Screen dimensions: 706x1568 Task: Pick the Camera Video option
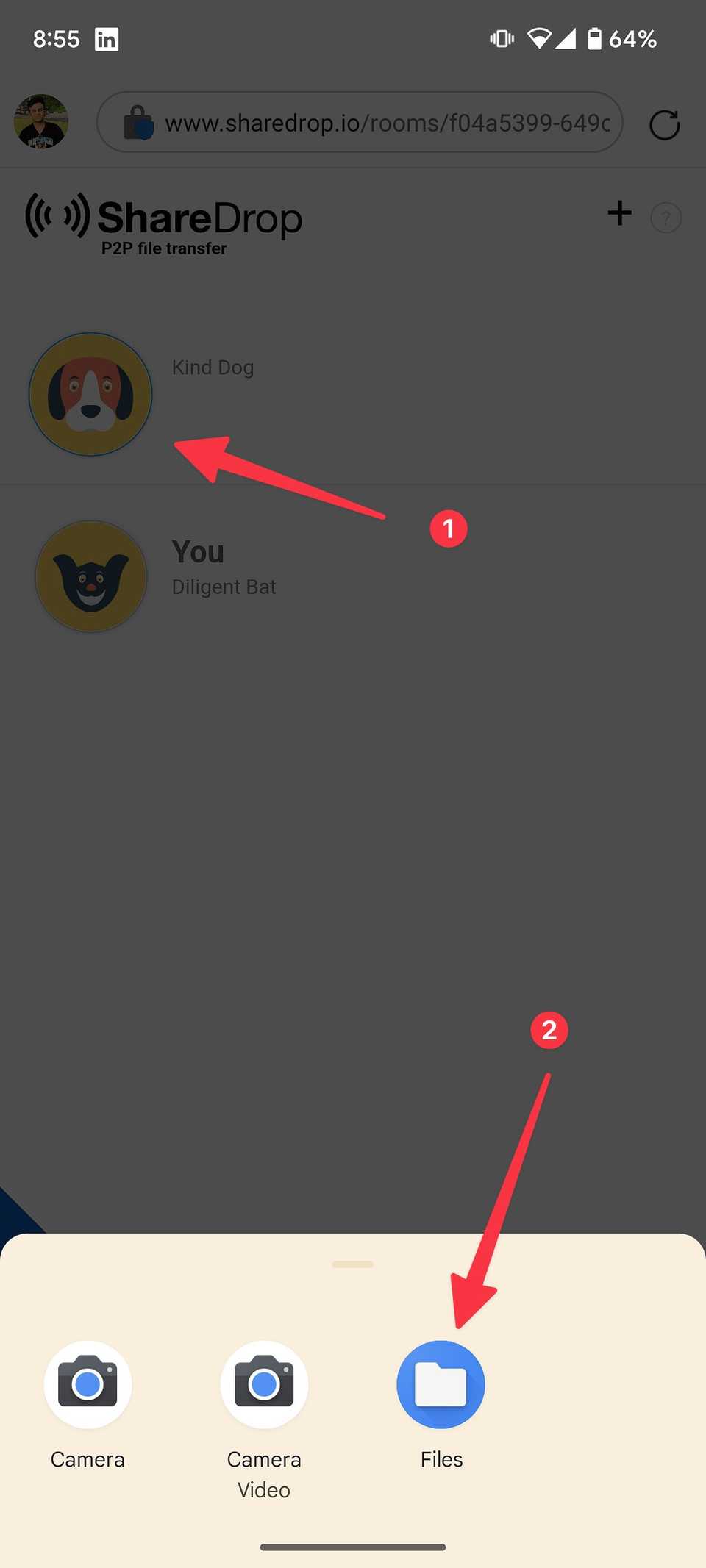(x=264, y=1385)
